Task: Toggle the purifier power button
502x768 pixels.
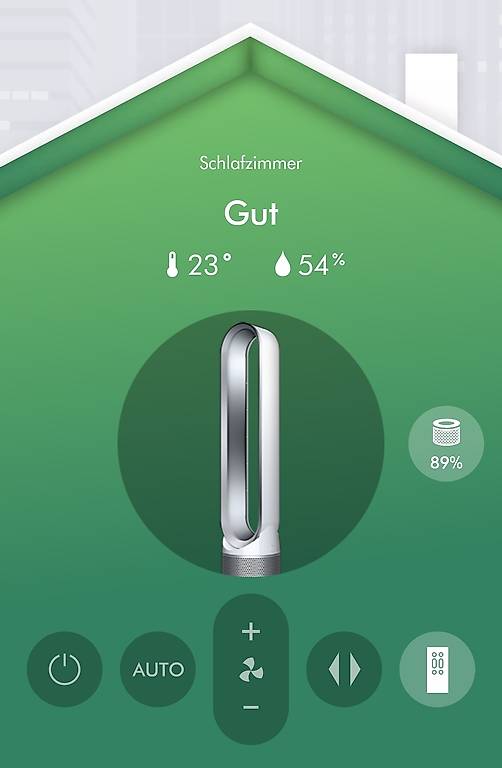Action: 65,669
